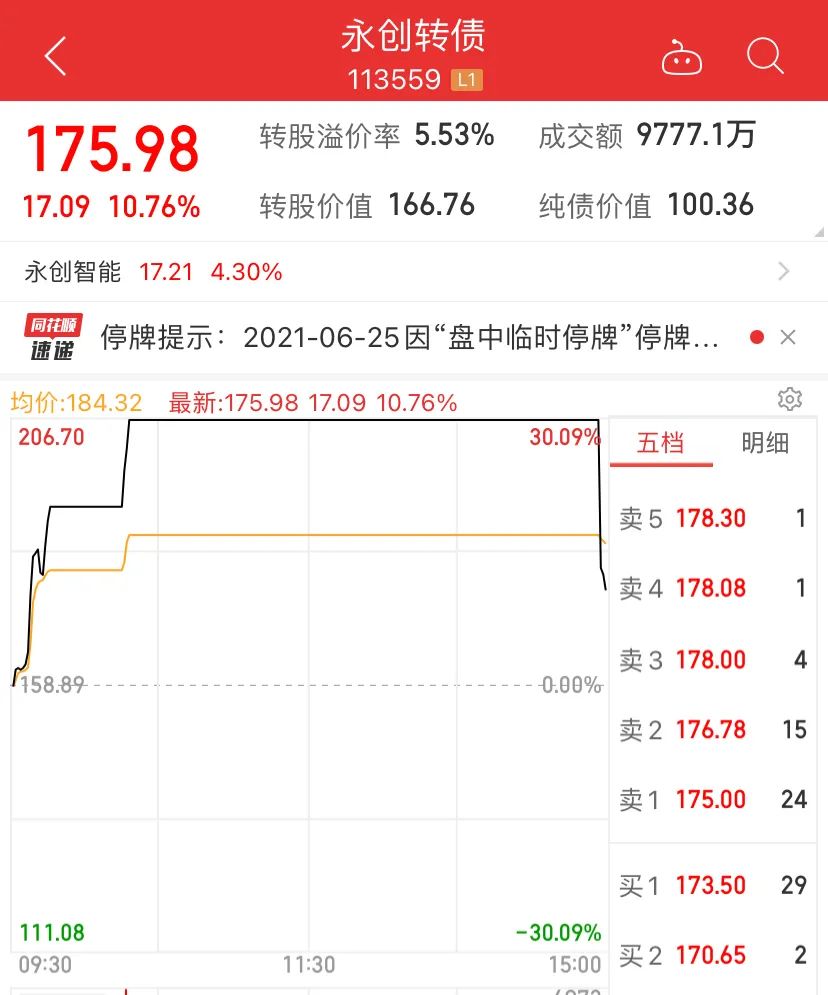Image resolution: width=828 pixels, height=995 pixels.
Task: Open the search magnifier icon
Action: click(765, 56)
